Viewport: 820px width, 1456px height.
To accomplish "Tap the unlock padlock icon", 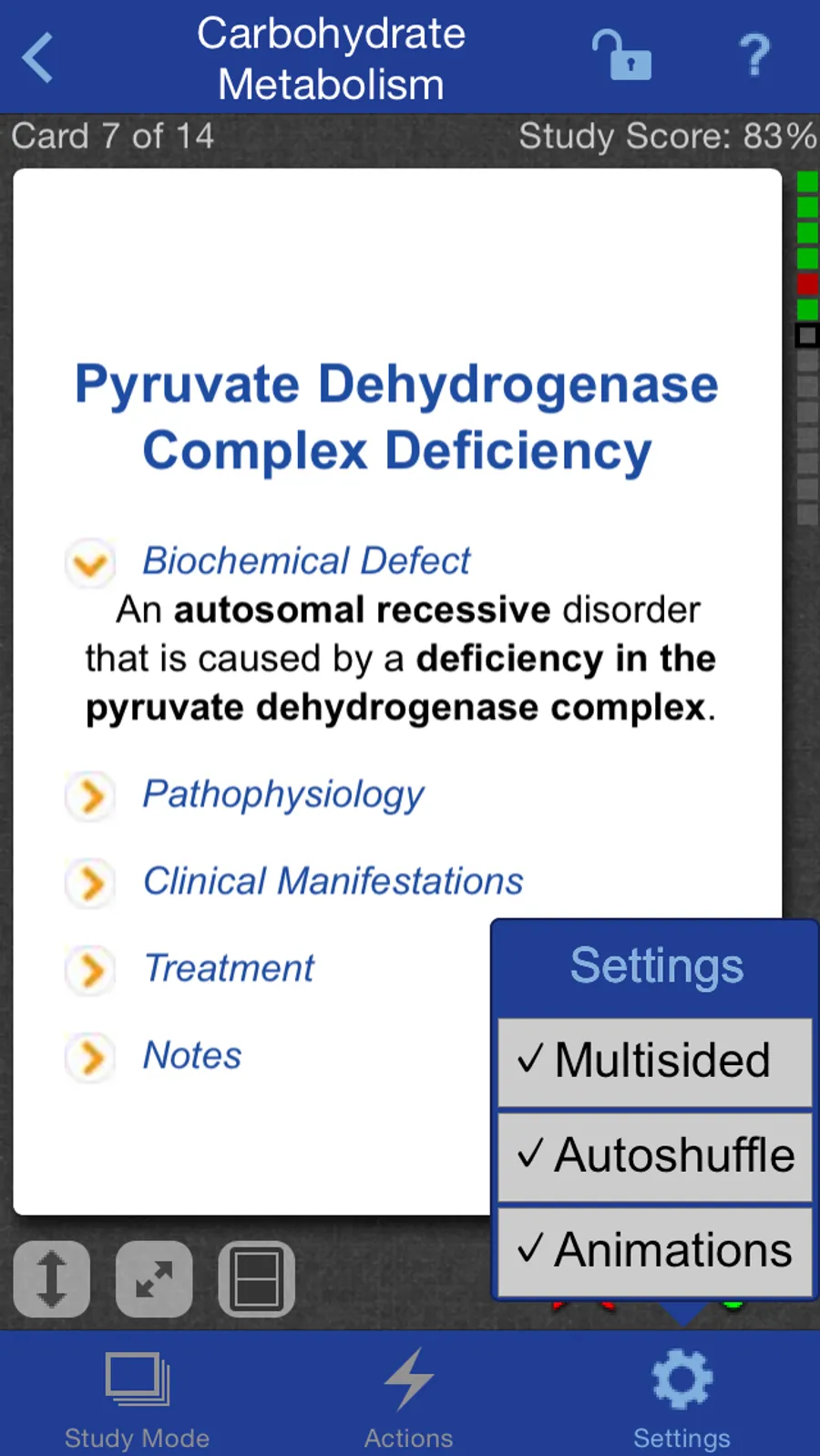I will 621,55.
